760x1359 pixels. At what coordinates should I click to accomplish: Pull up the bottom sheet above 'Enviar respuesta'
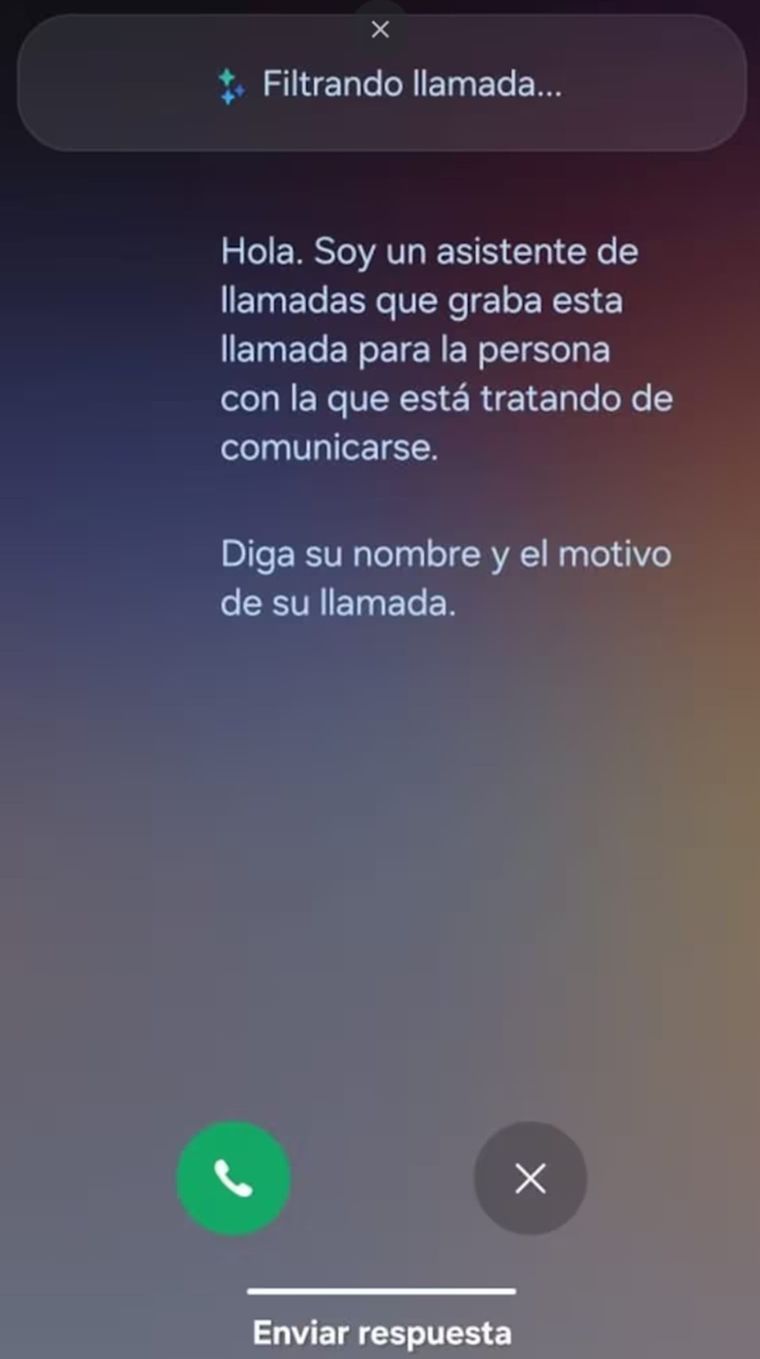380,1290
